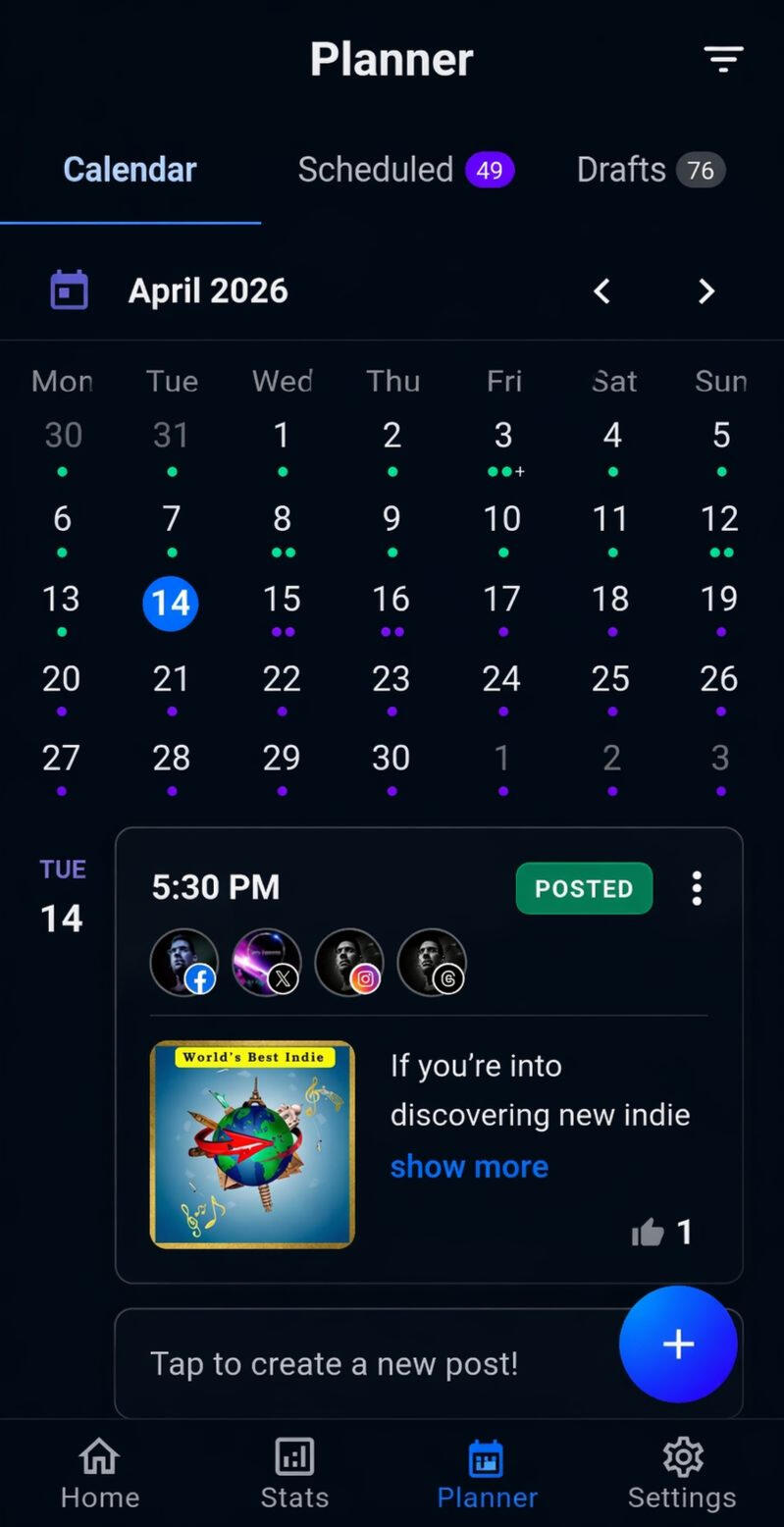Go to the Home tab
This screenshot has height=1527, width=784.
[x=99, y=1474]
